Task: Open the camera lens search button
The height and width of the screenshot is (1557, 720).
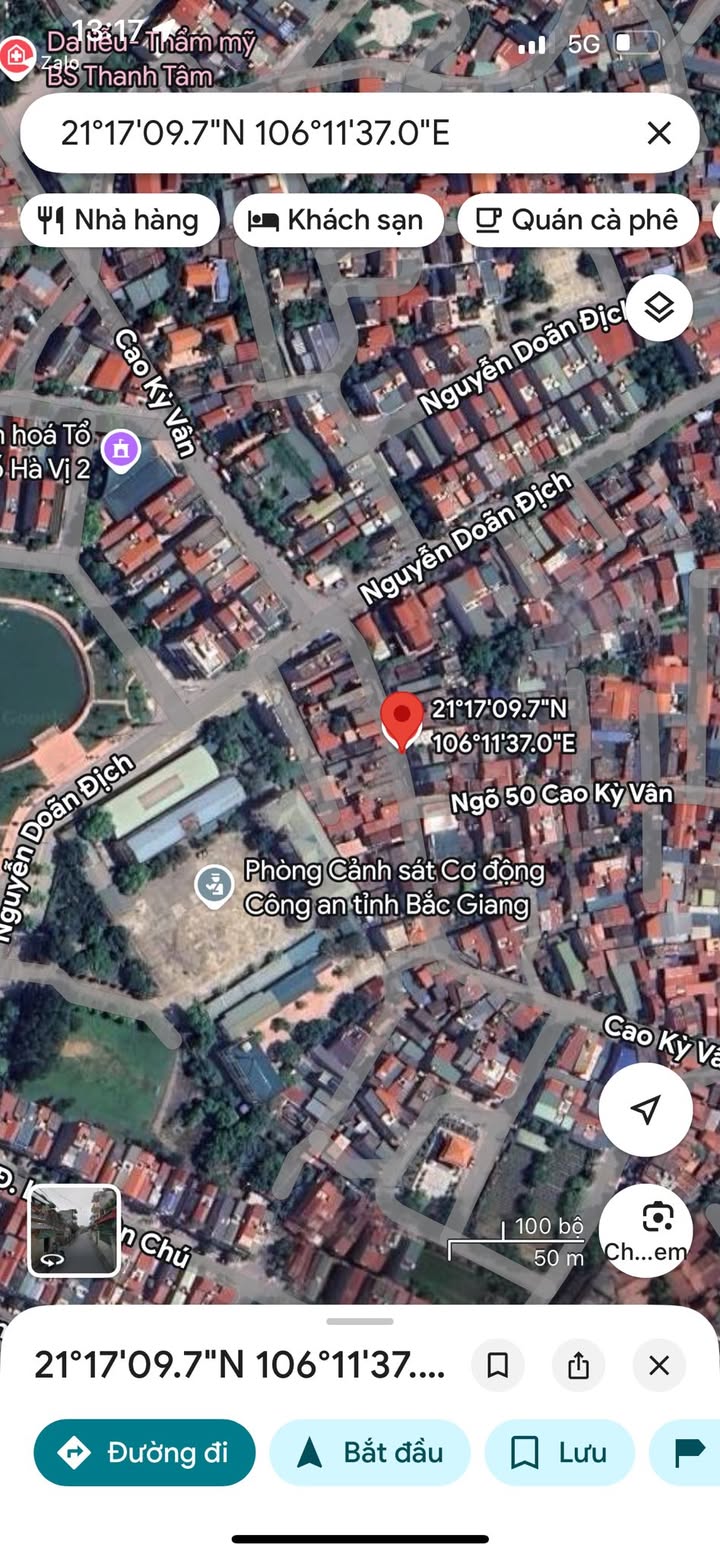Action: pos(657,1228)
